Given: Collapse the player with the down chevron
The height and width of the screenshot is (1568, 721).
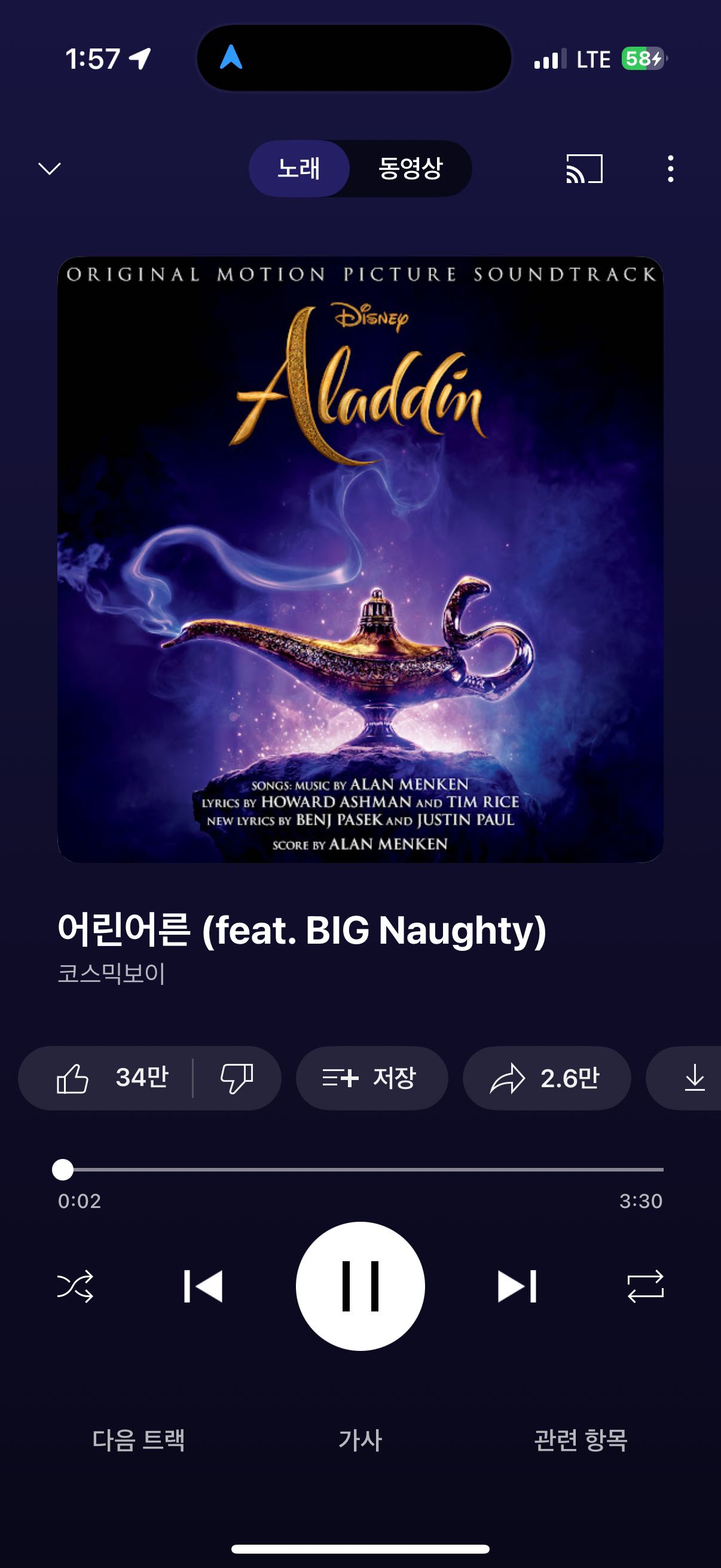Looking at the screenshot, I should click(49, 169).
